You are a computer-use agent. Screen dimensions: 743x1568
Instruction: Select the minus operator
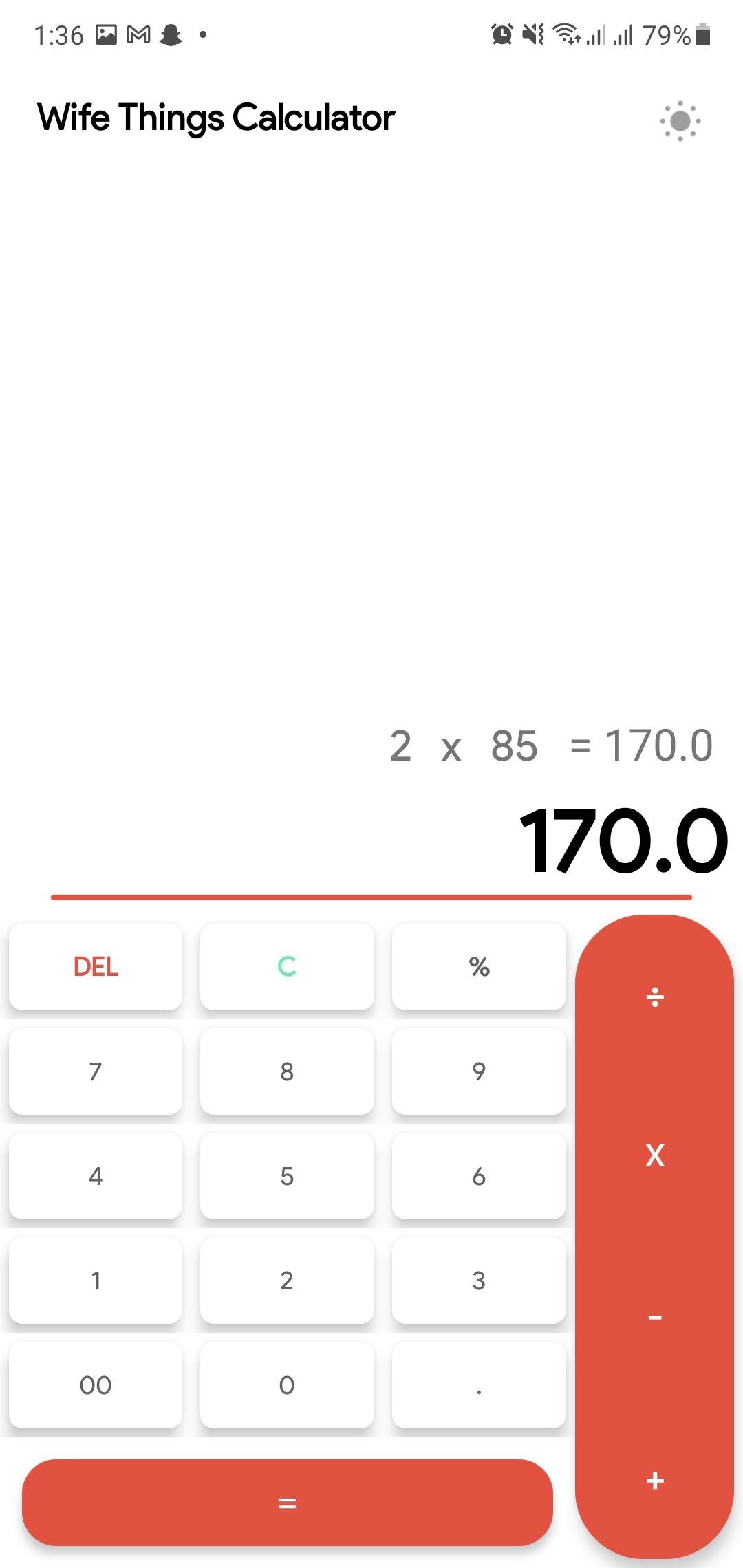click(655, 1318)
